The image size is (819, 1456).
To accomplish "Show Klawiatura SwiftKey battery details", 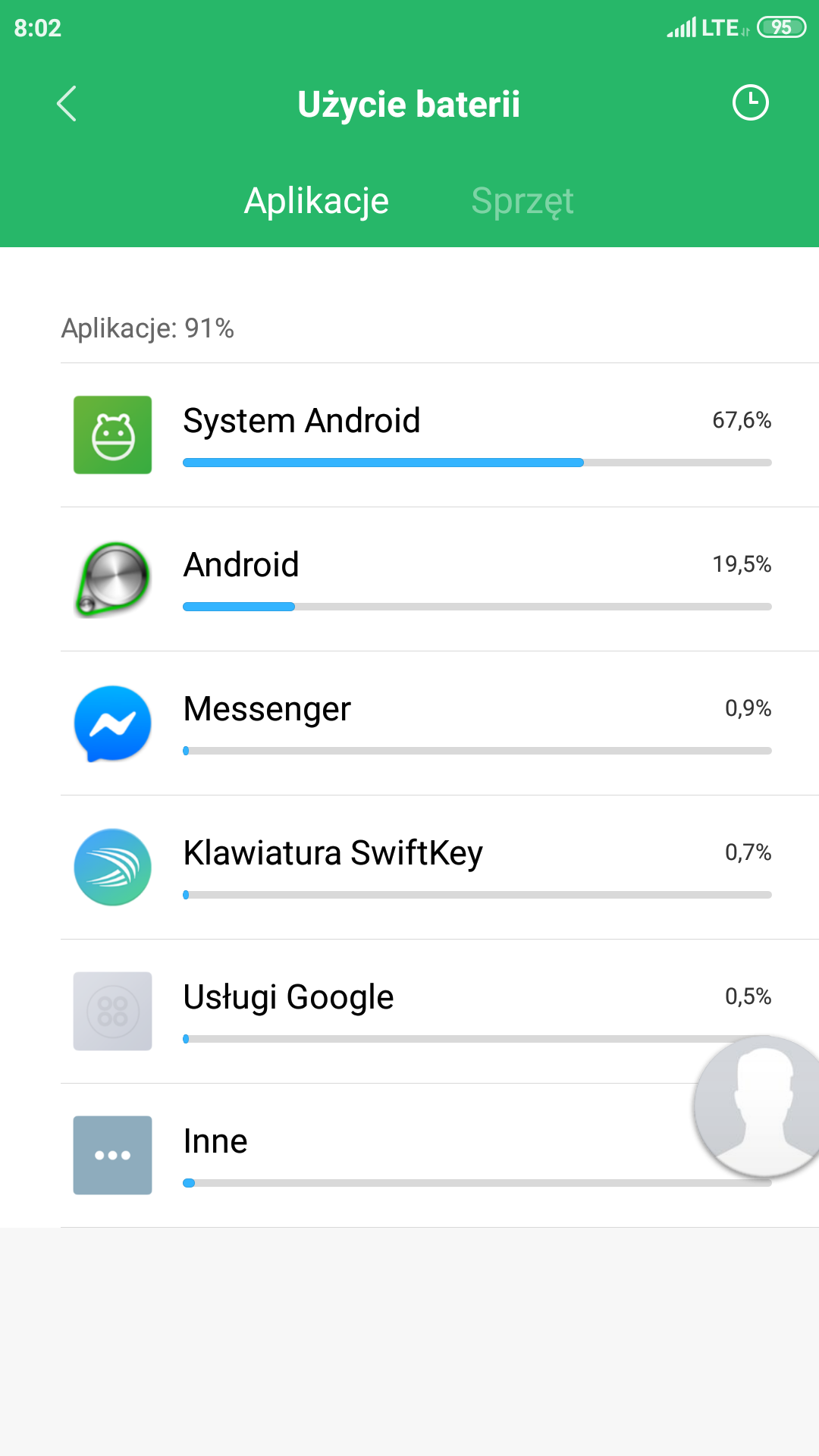I will pos(425,867).
